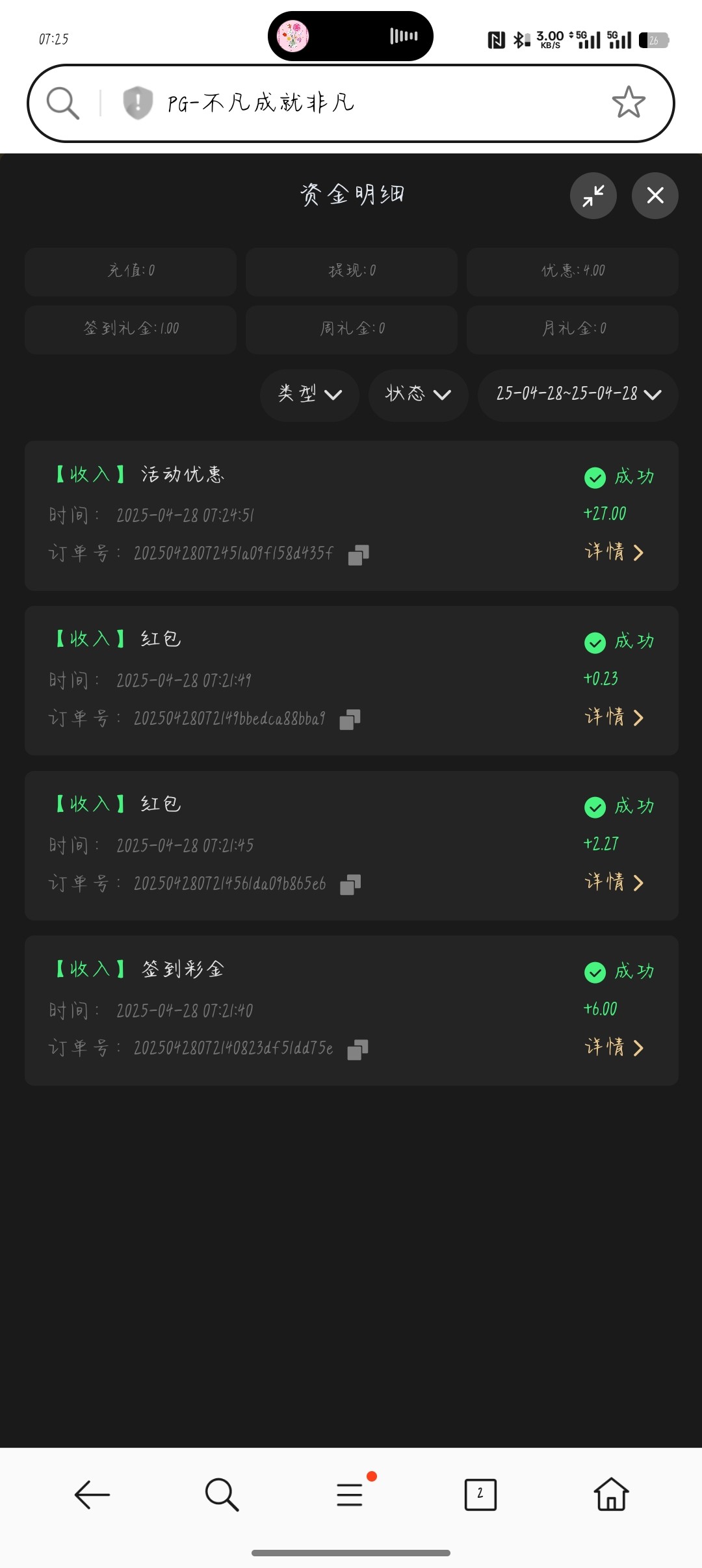This screenshot has width=702, height=1568.
Task: Open the browser tabs switcher
Action: coord(480,1495)
